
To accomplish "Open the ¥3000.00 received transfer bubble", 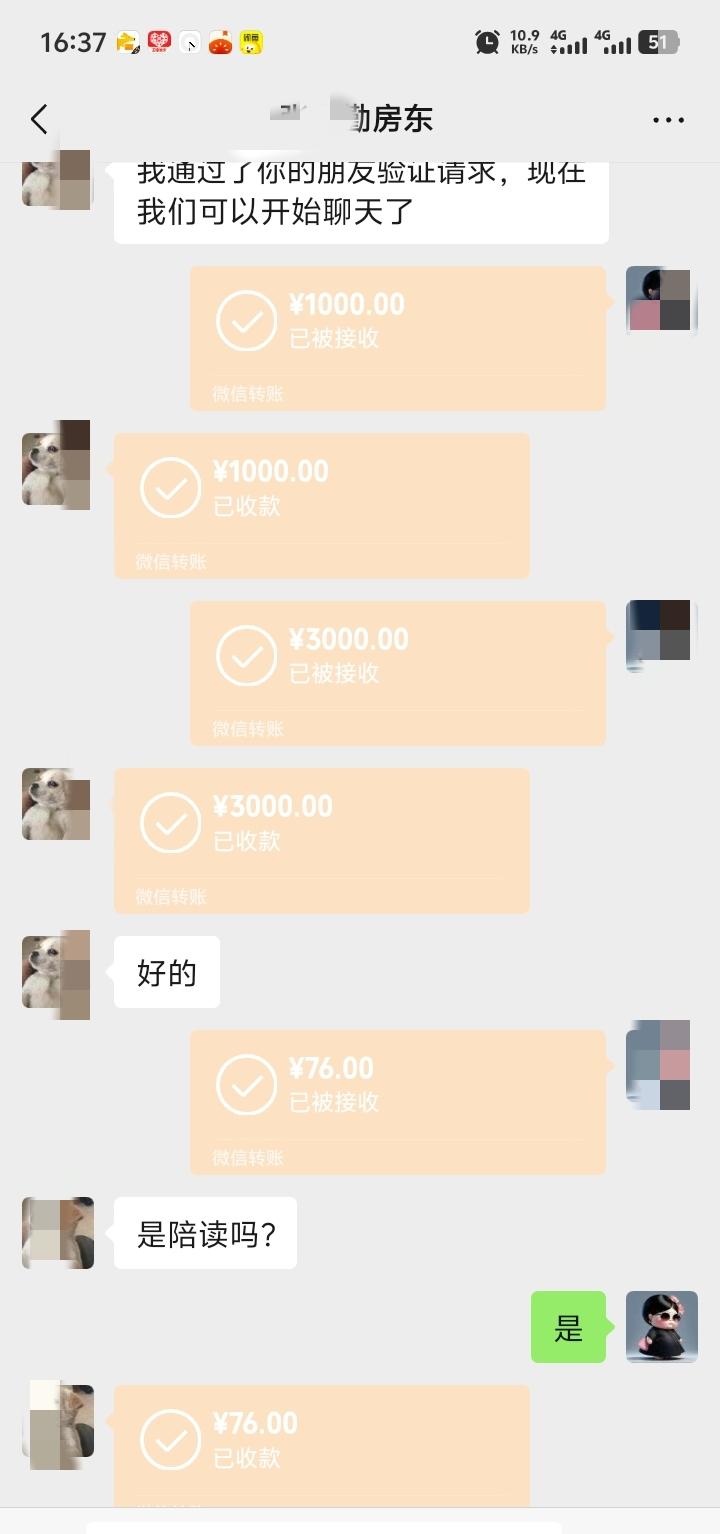I will (320, 840).
